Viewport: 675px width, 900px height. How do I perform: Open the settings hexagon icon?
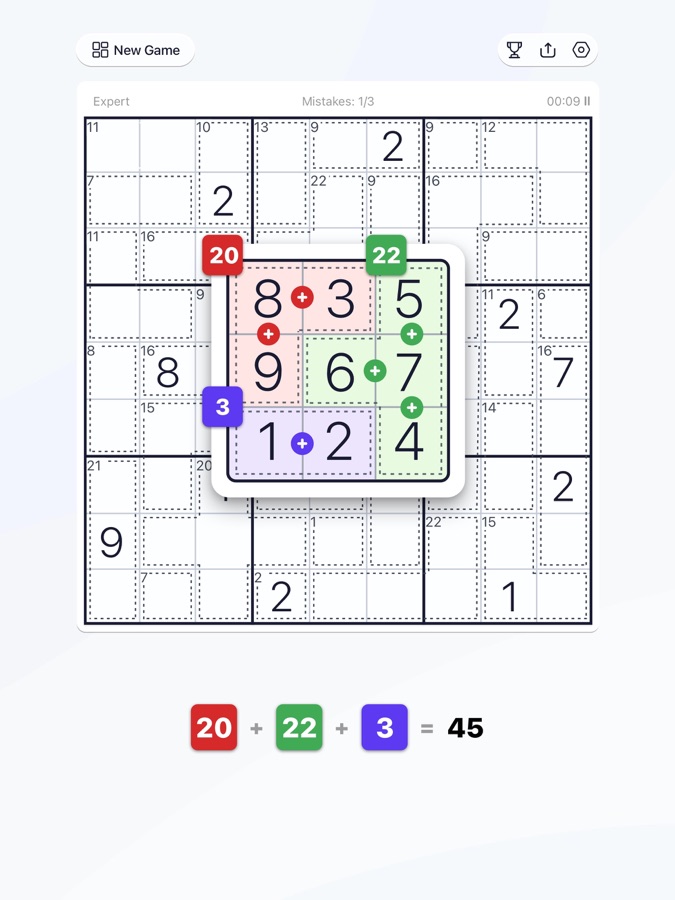(x=581, y=50)
